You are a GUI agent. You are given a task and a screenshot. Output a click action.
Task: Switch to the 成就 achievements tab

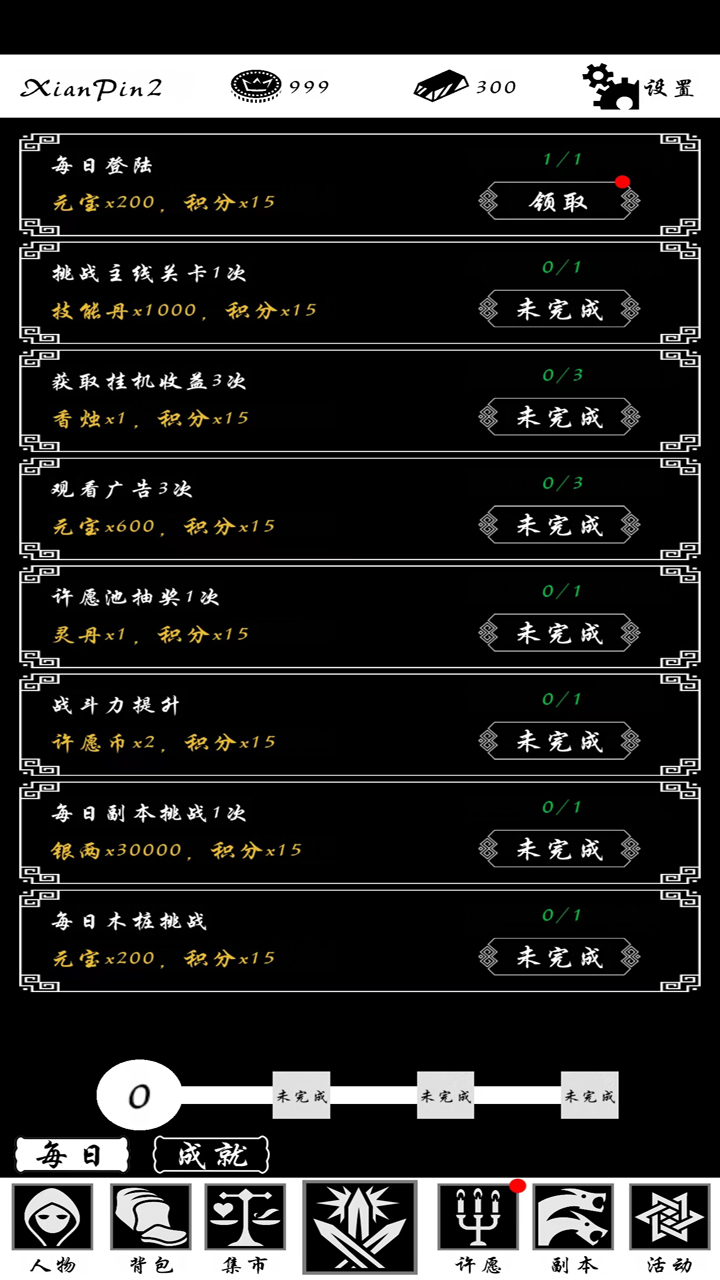point(210,1154)
